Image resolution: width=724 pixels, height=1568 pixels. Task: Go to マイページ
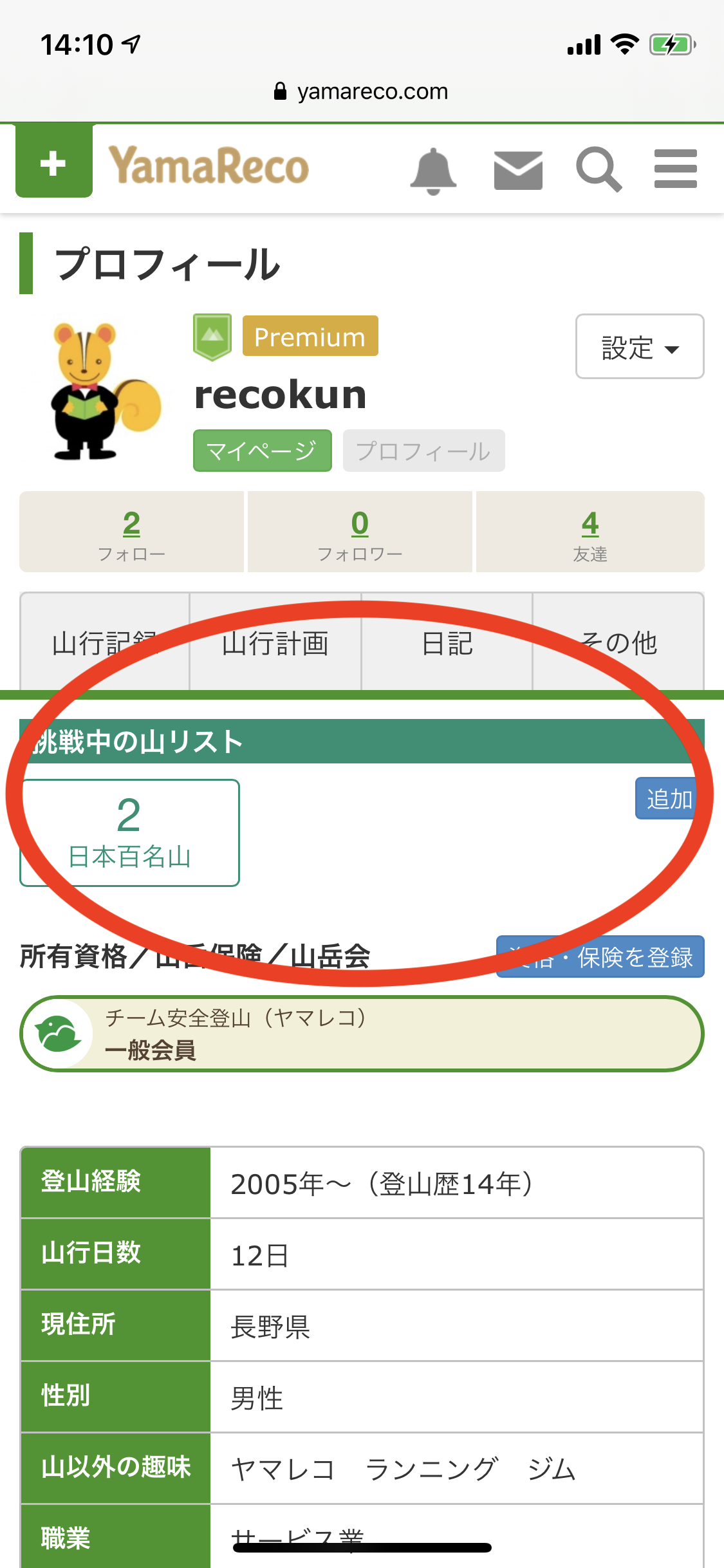point(262,451)
